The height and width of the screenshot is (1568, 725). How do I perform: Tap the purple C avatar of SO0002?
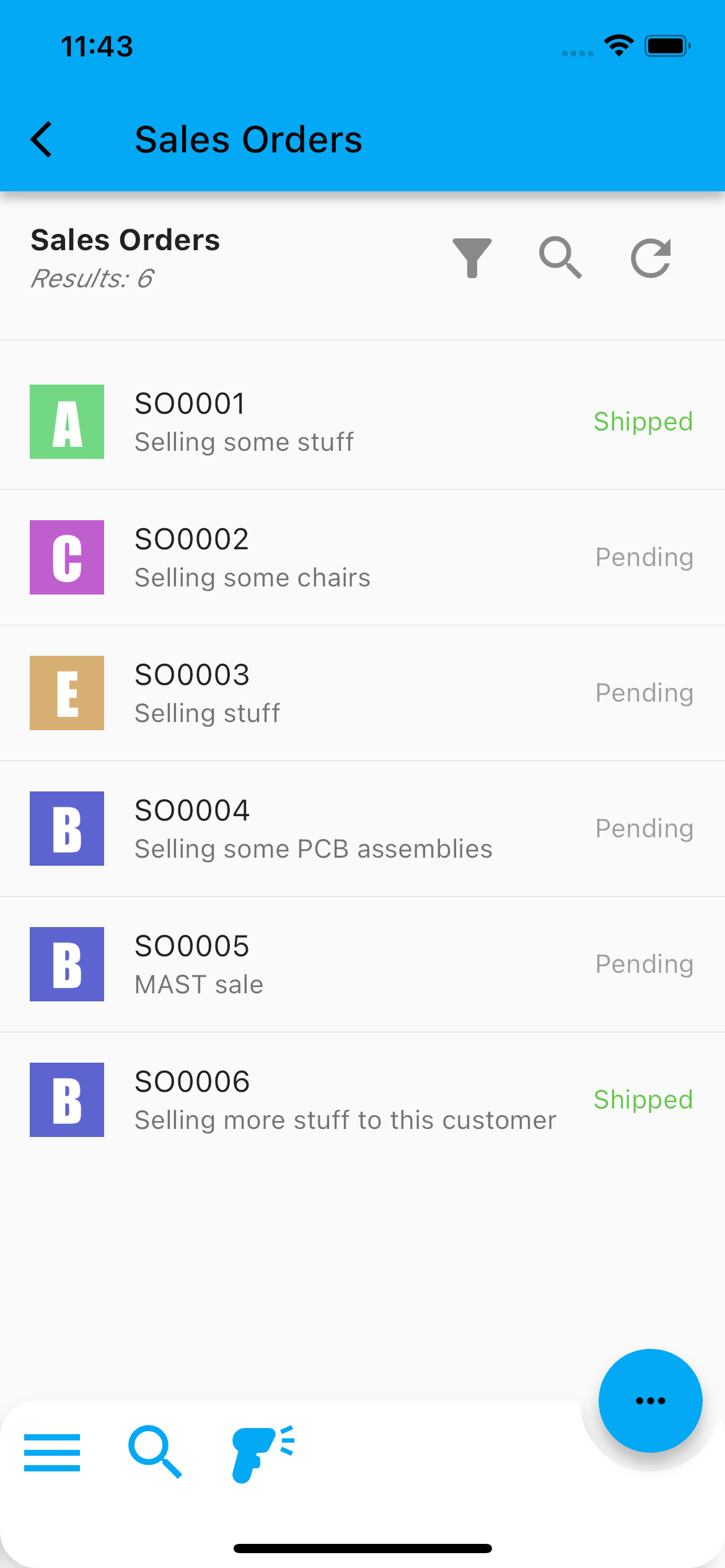click(x=66, y=557)
